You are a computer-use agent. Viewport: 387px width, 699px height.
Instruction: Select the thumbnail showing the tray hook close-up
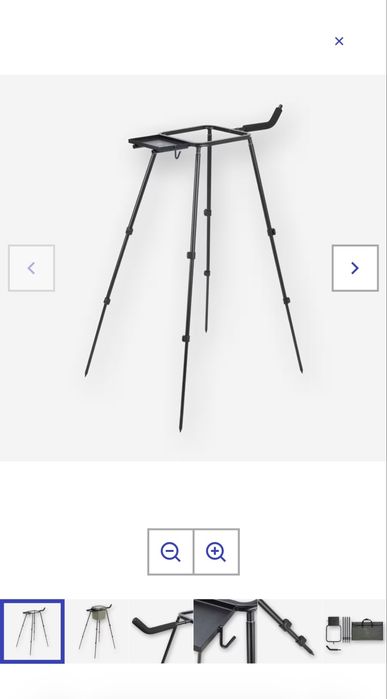(226, 631)
